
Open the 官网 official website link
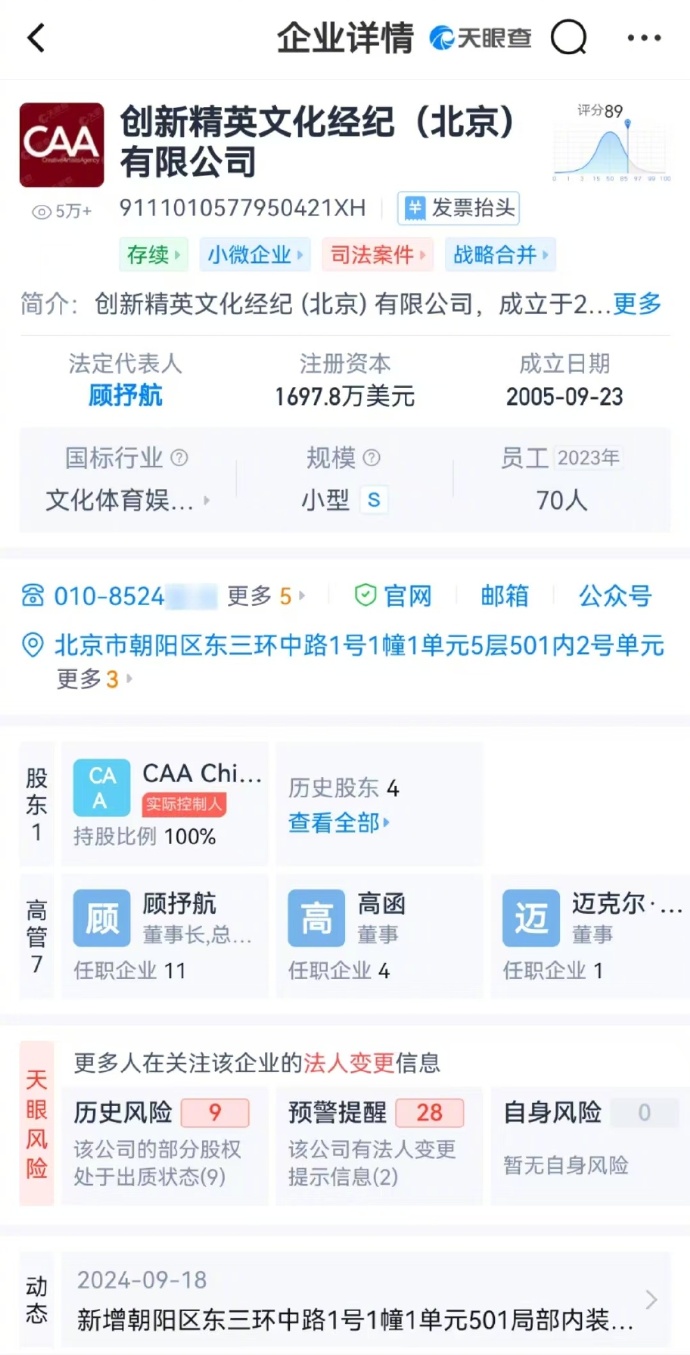coord(394,596)
